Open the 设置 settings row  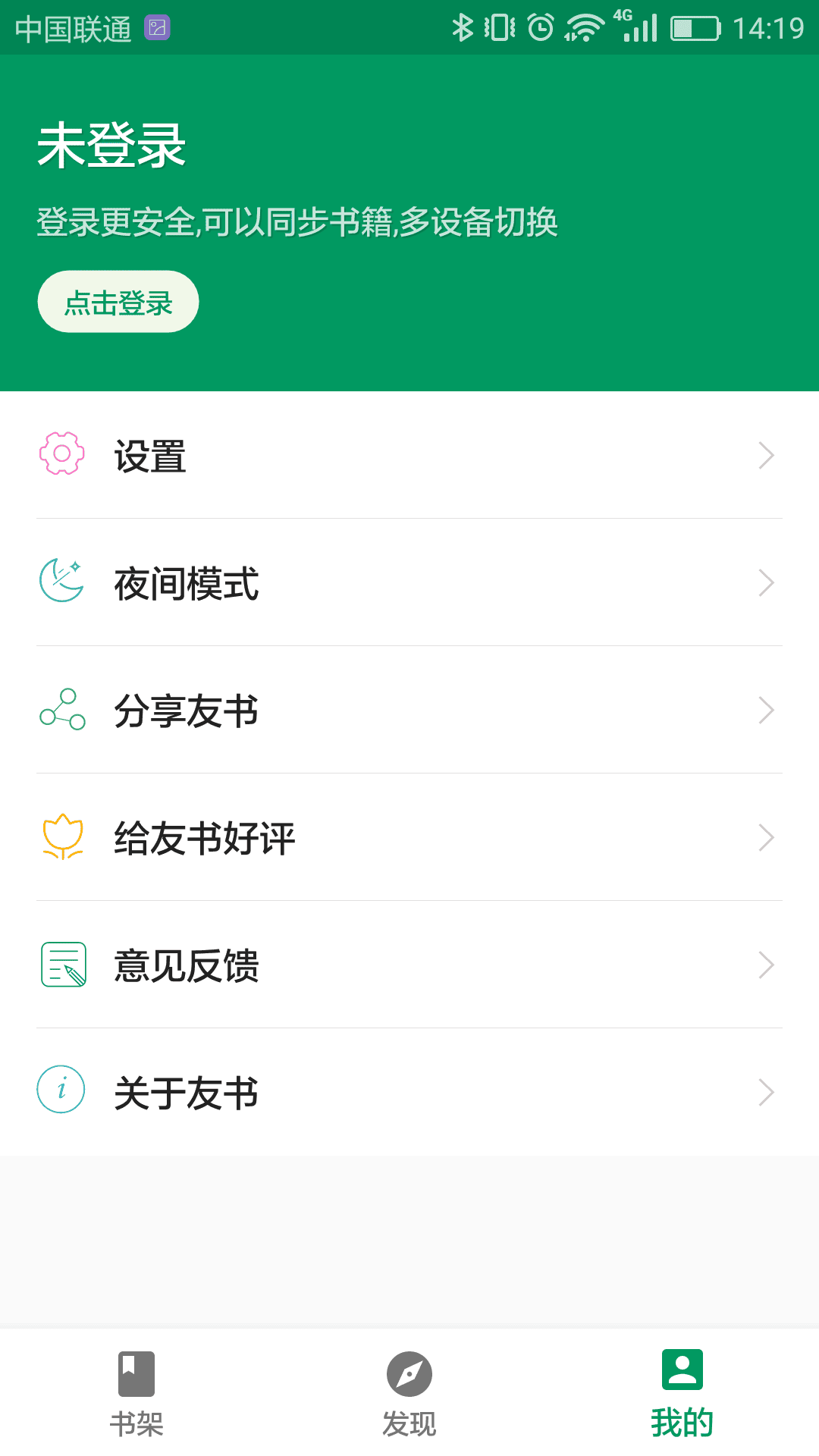(409, 455)
